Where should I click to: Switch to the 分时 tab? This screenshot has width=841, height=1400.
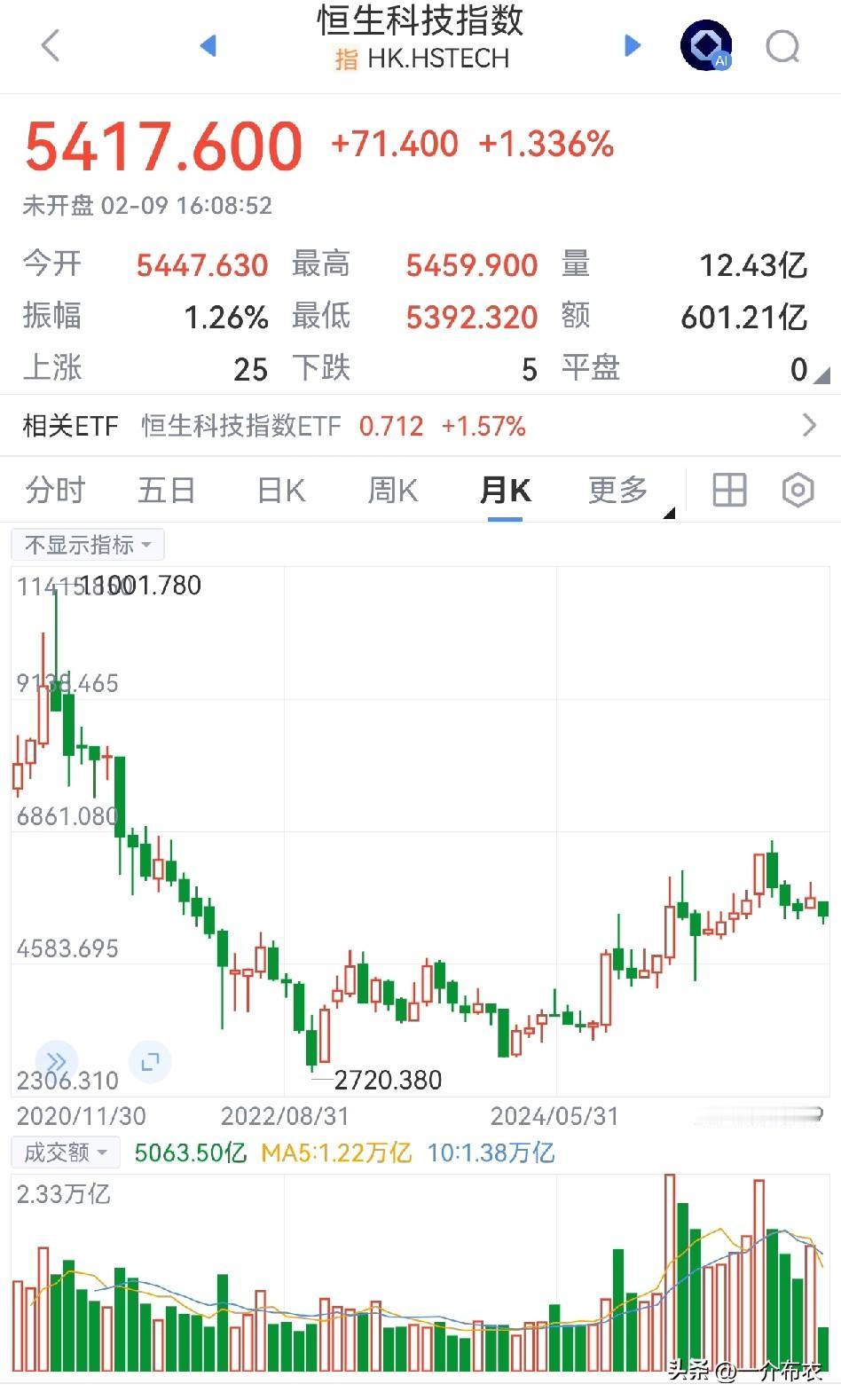click(x=56, y=490)
